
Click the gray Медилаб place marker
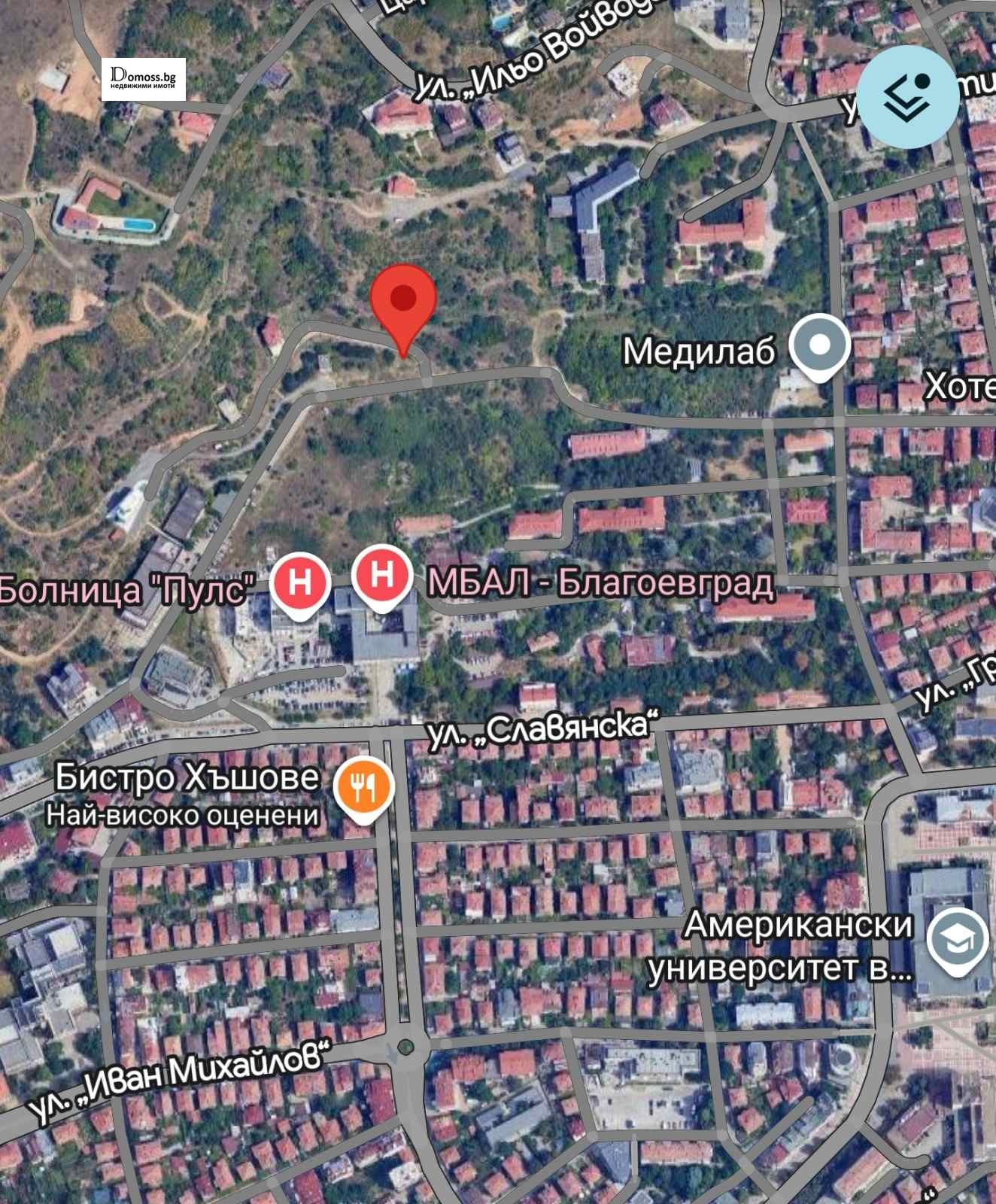(820, 344)
